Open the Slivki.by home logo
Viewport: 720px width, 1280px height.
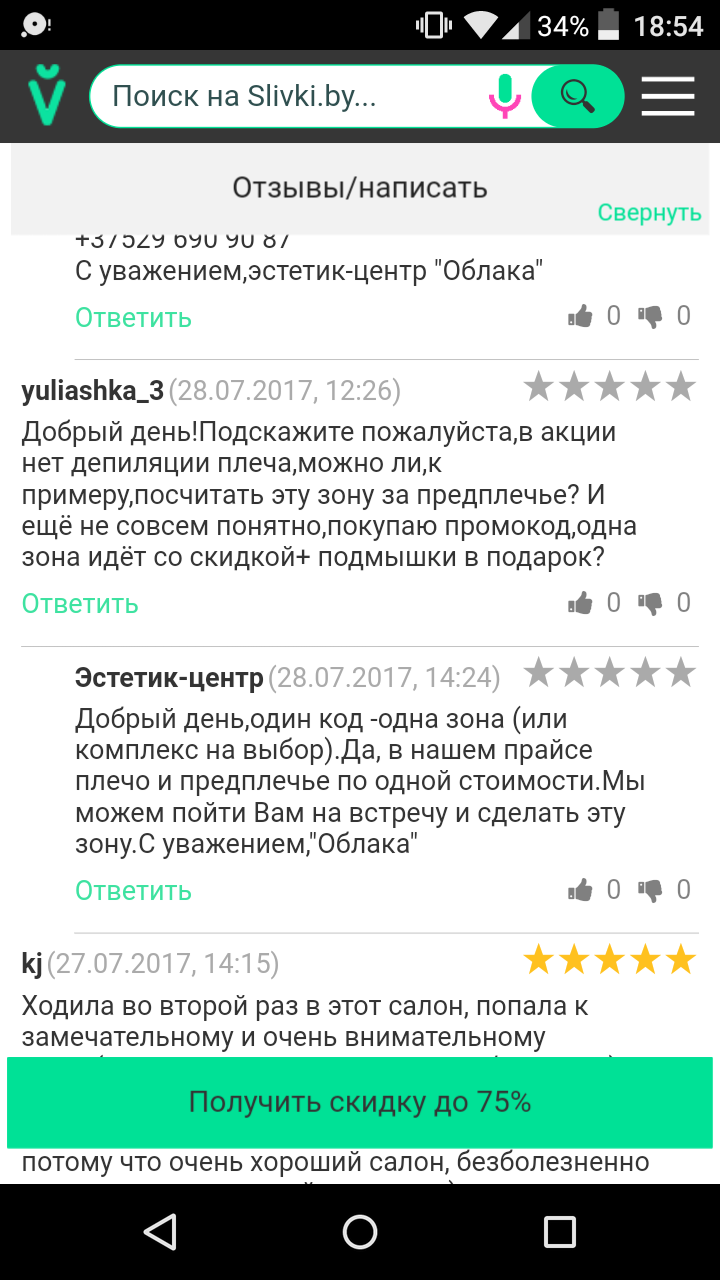click(x=47, y=96)
